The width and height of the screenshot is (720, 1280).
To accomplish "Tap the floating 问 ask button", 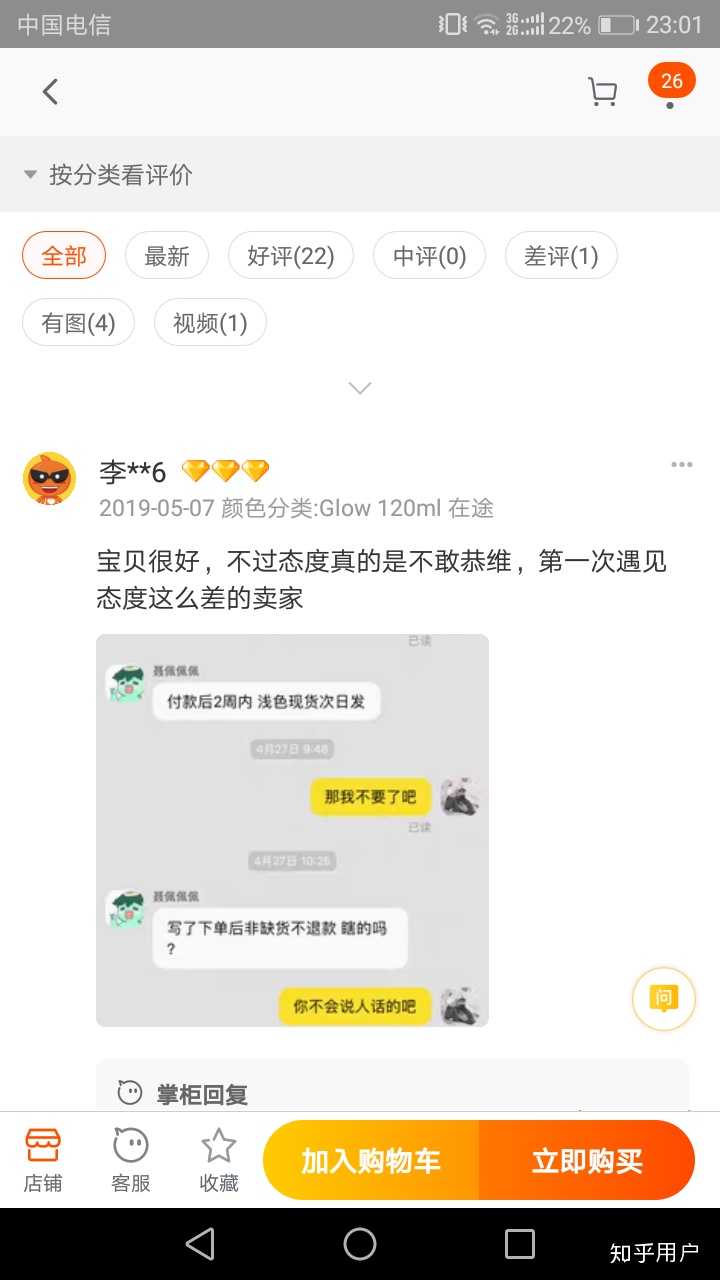I will (663, 998).
